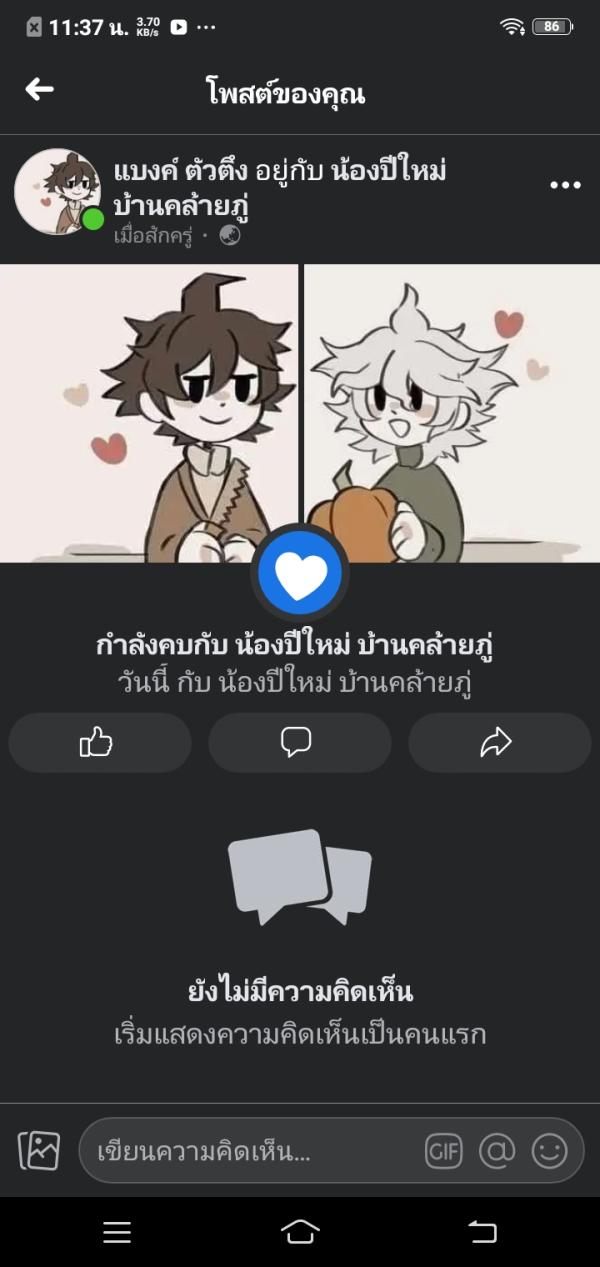600x1267 pixels.
Task: Mention someone with the @ icon
Action: pyautogui.click(x=496, y=1151)
